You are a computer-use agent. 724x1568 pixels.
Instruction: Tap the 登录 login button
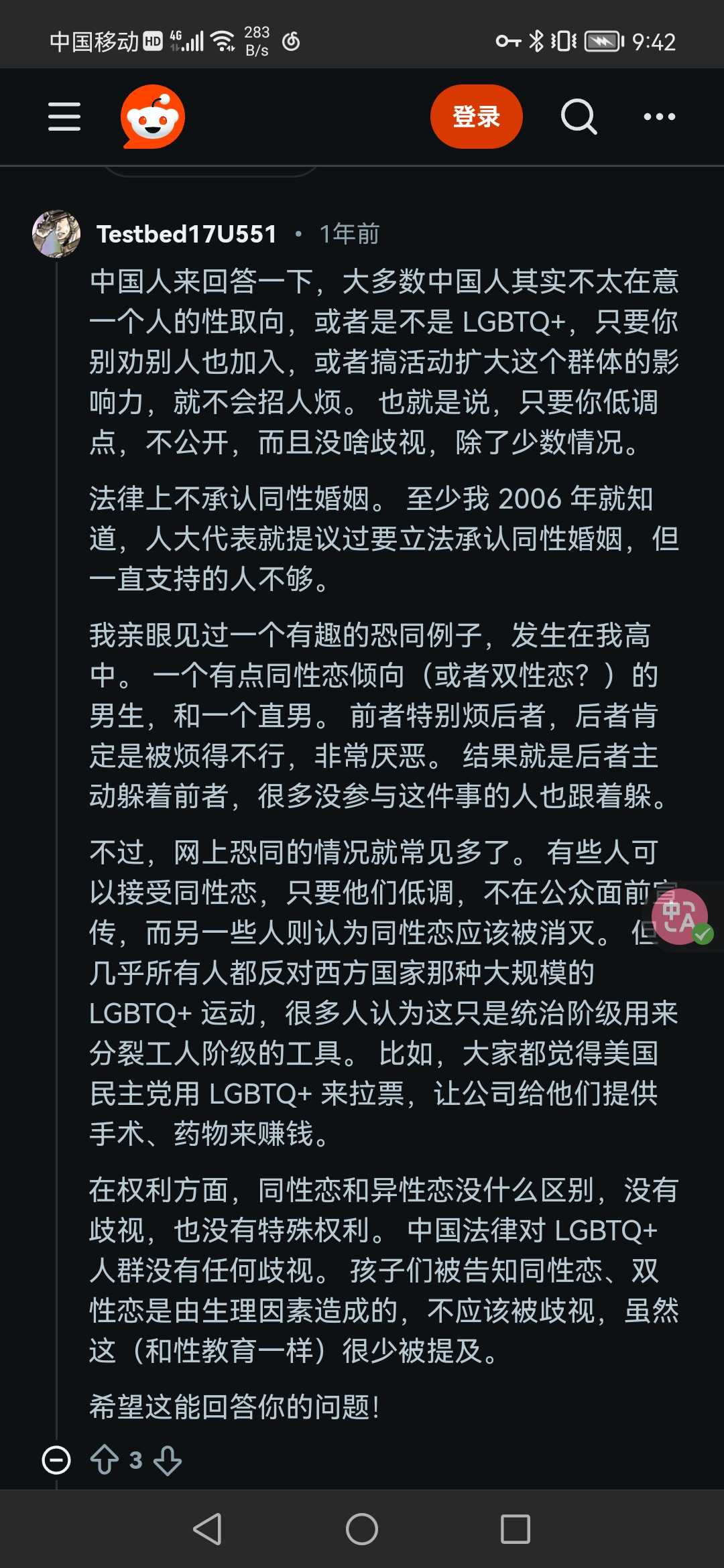[476, 117]
